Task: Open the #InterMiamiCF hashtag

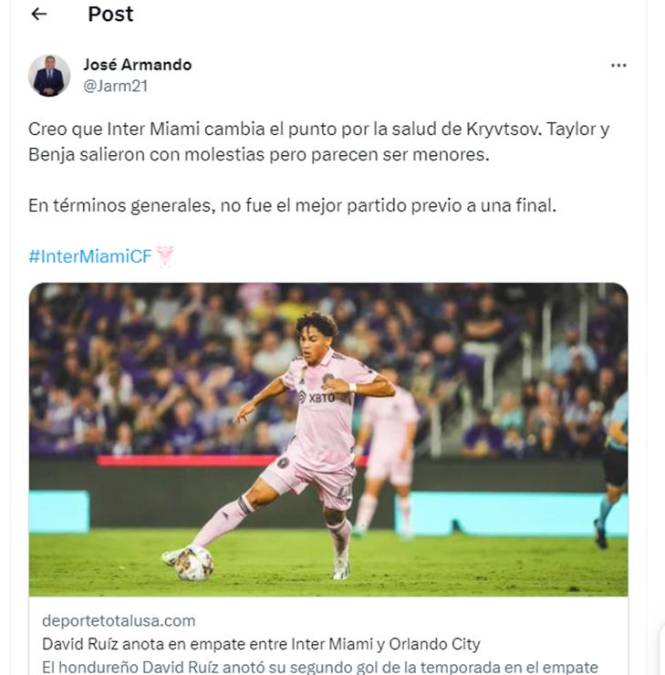Action: 91,256
